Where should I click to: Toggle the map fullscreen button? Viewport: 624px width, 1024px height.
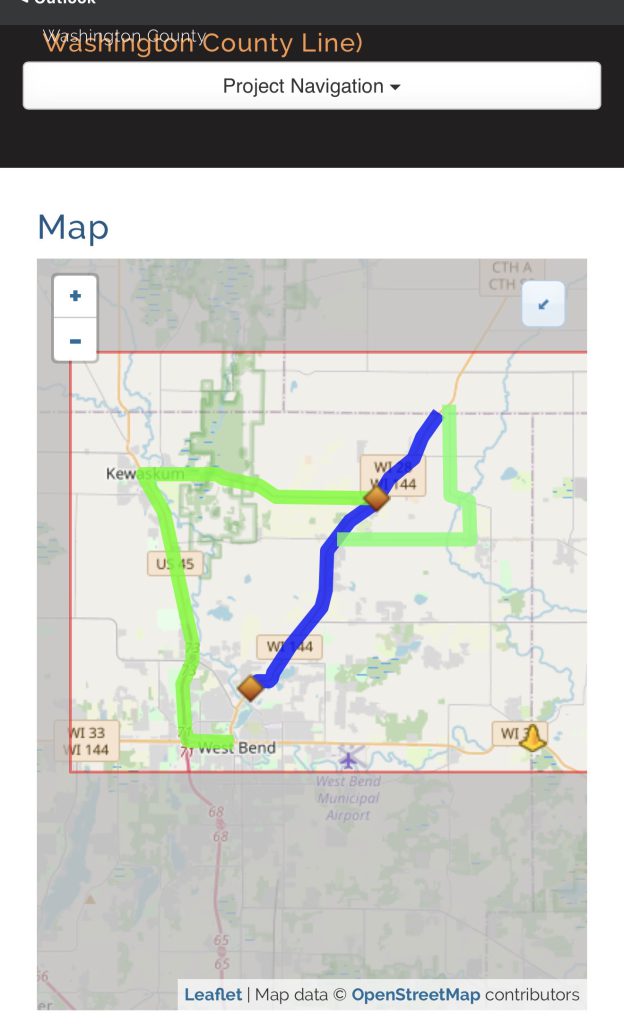[543, 304]
